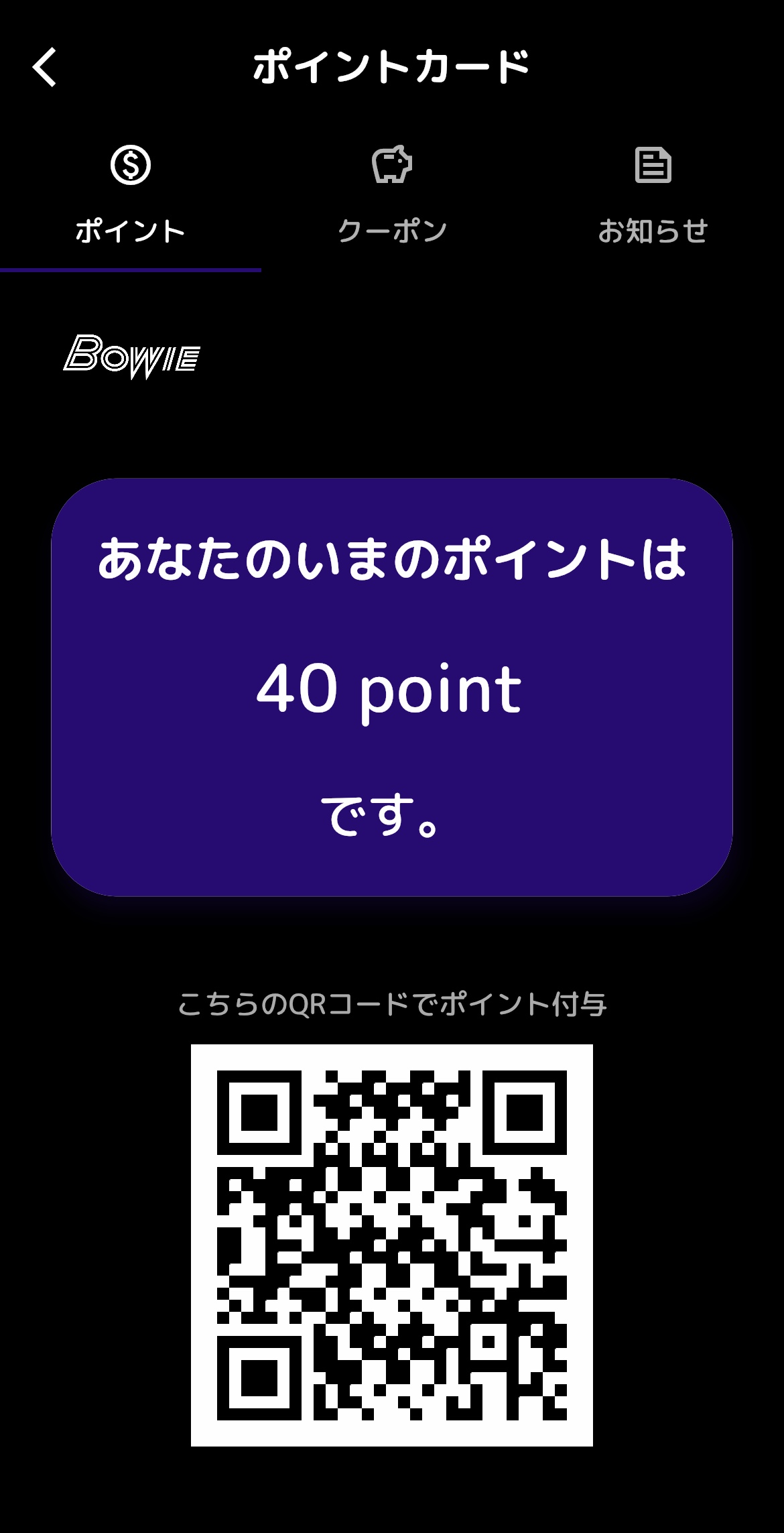Go back from the ポイントカード screen

point(45,68)
